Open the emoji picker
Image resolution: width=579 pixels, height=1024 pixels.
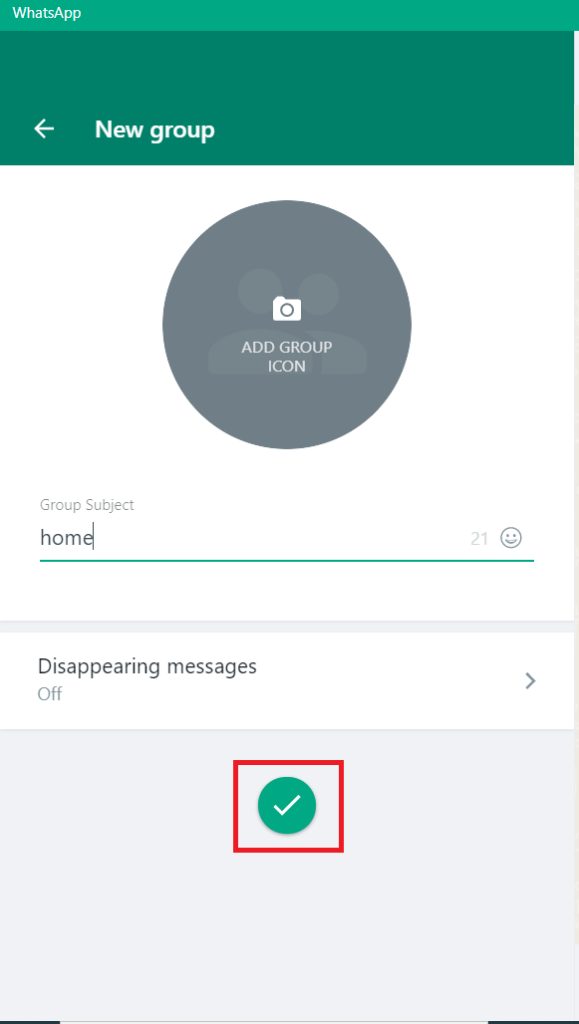[x=511, y=538]
